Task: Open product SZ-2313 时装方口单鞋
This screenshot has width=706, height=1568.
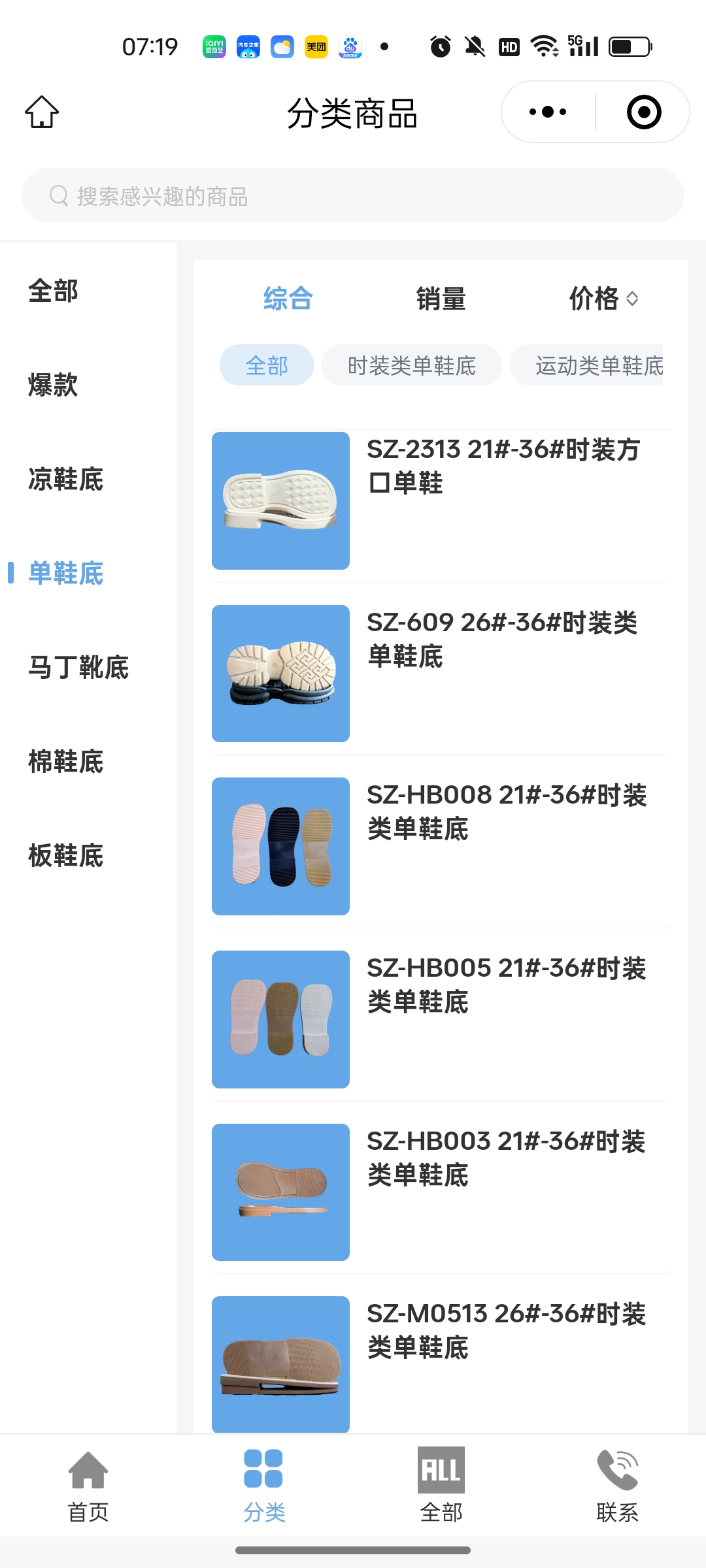Action: pos(441,500)
